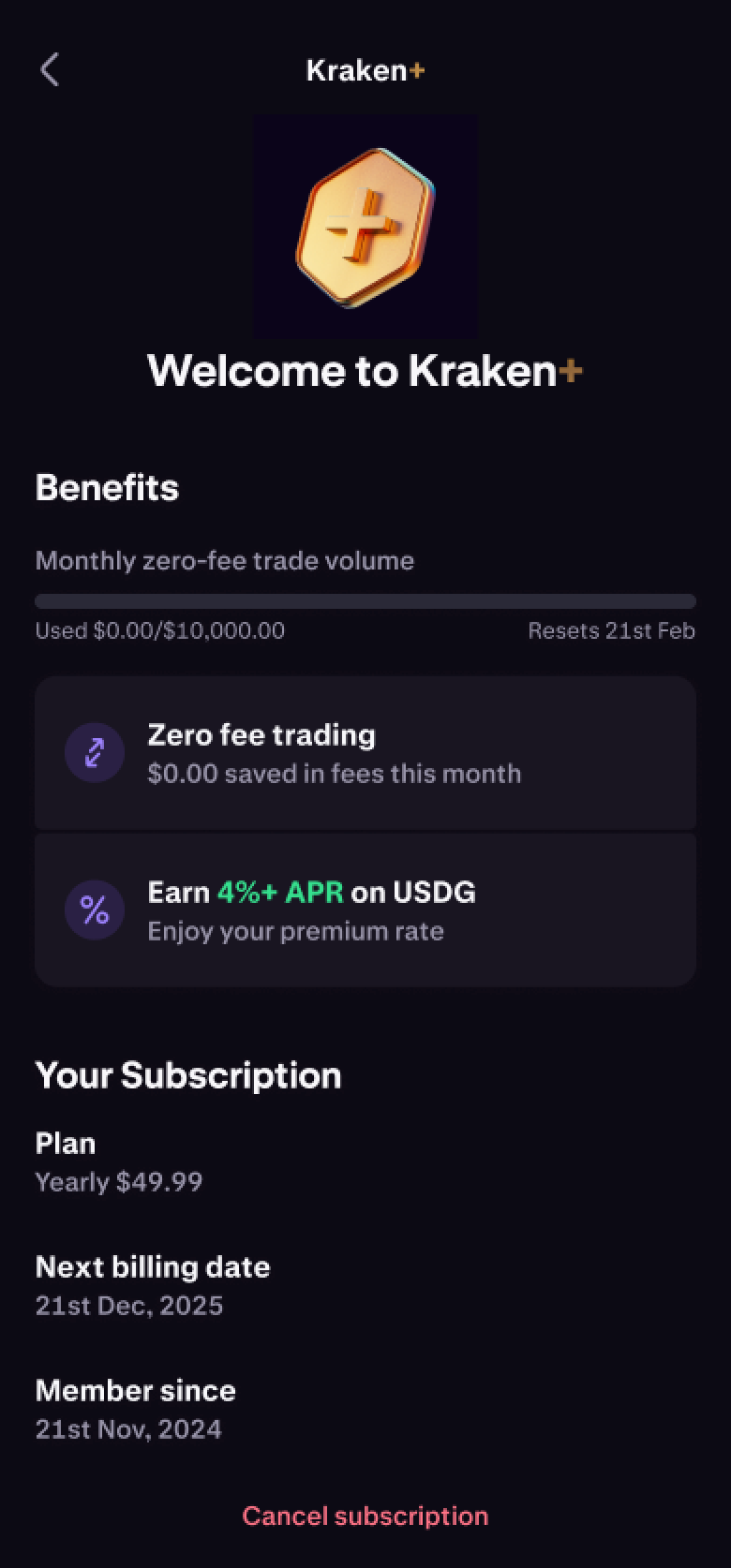
Task: Select the Zero fee trading card
Action: point(365,752)
